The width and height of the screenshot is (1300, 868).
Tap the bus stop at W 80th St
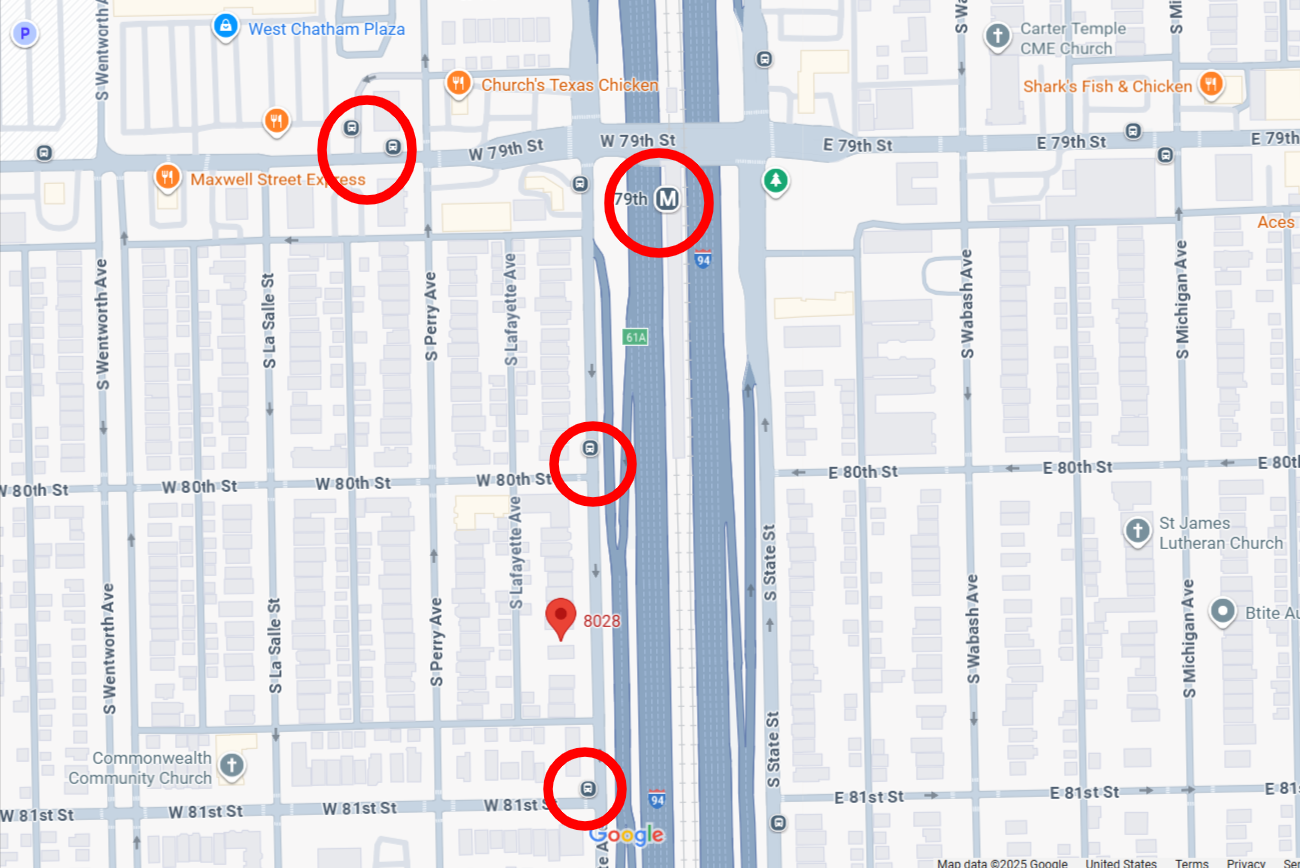click(591, 449)
